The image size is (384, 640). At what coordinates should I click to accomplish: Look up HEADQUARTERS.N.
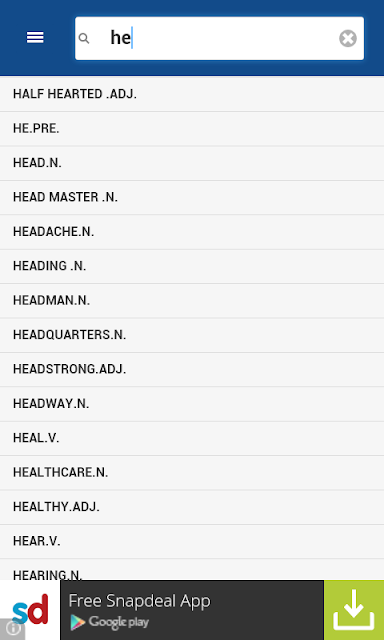coord(192,335)
